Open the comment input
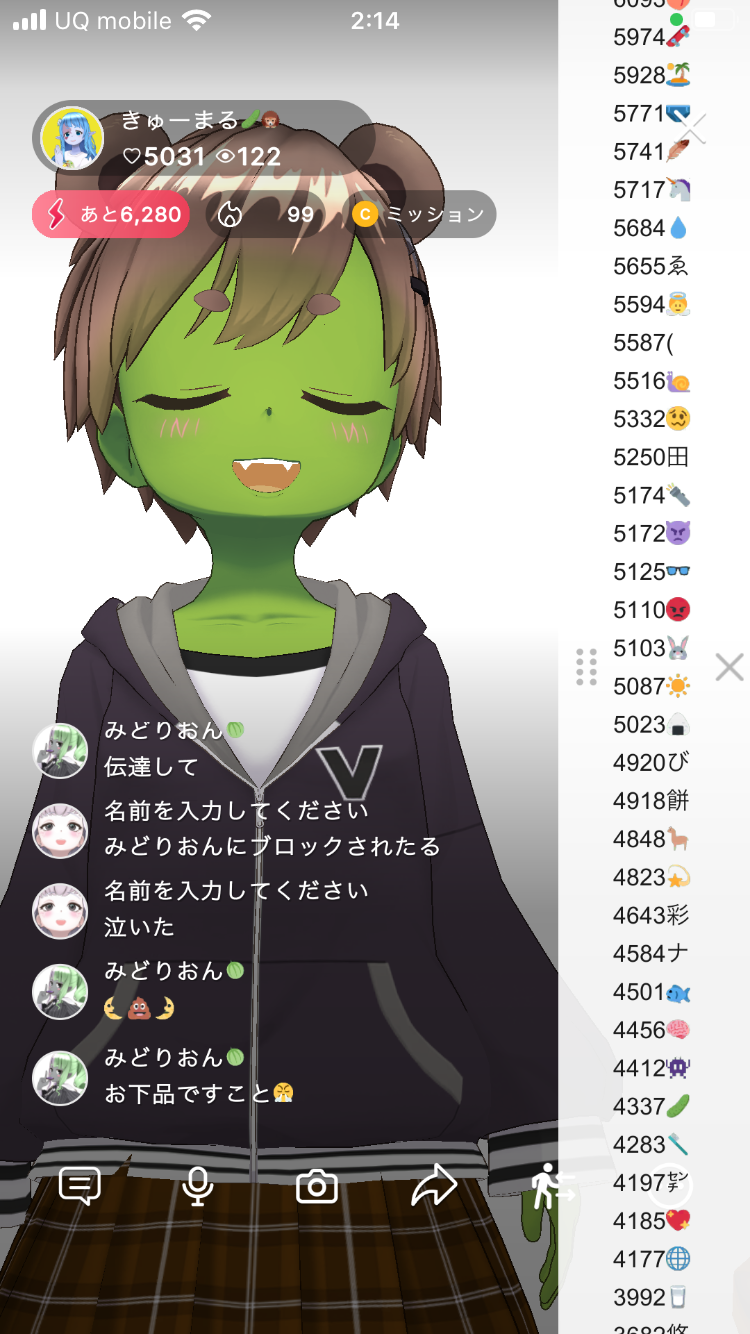 (x=80, y=1187)
